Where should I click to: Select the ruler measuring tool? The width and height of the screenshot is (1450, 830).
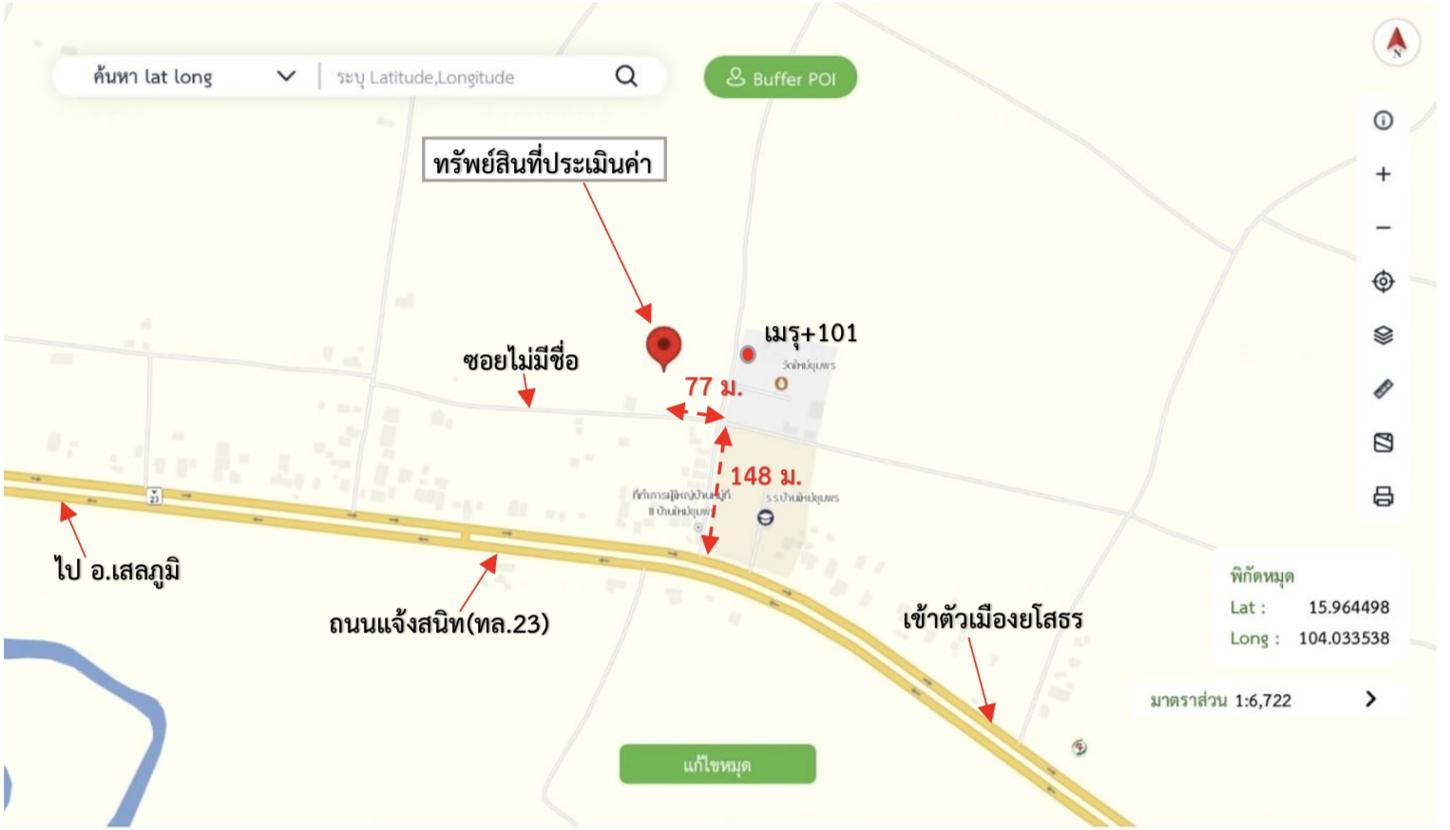[x=1384, y=389]
